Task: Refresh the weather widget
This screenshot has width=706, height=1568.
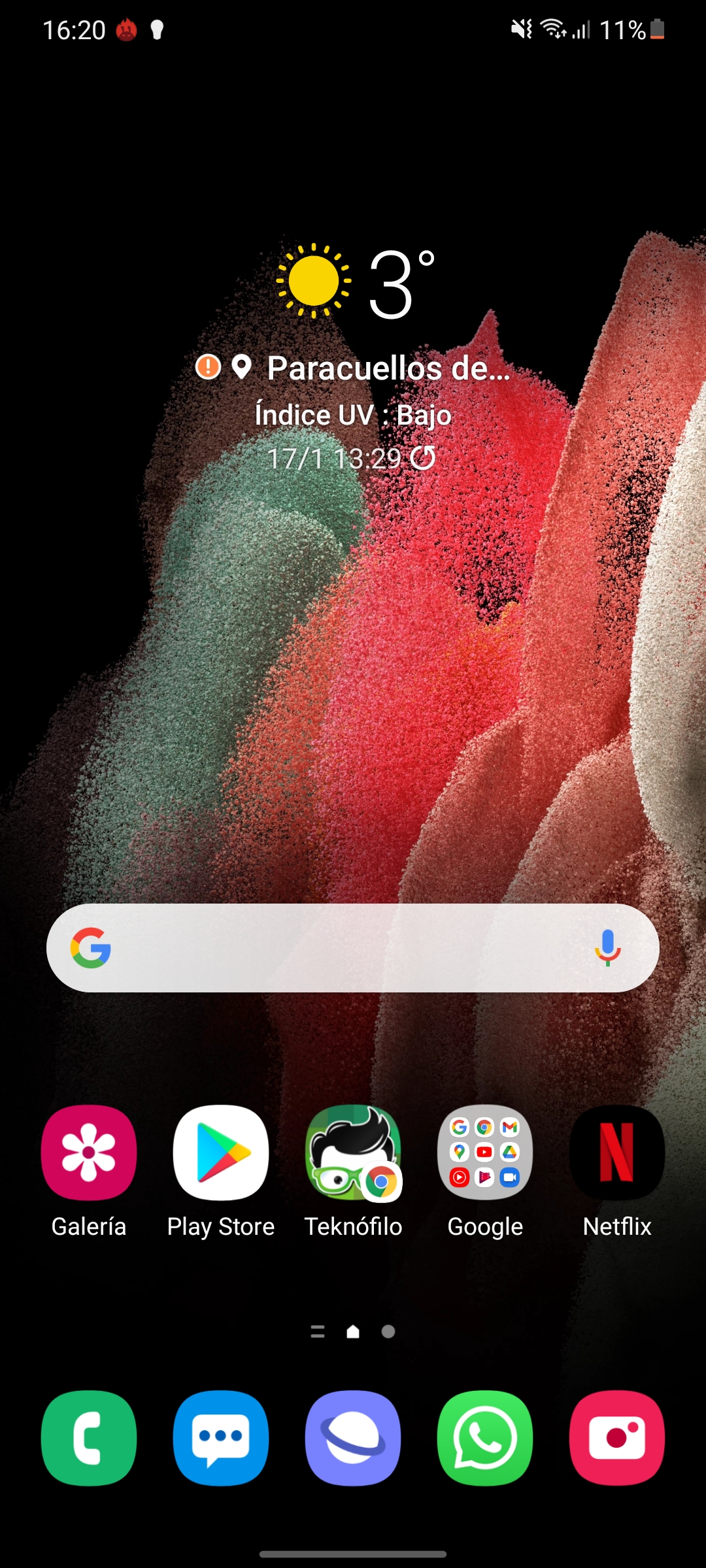Action: pyautogui.click(x=423, y=458)
